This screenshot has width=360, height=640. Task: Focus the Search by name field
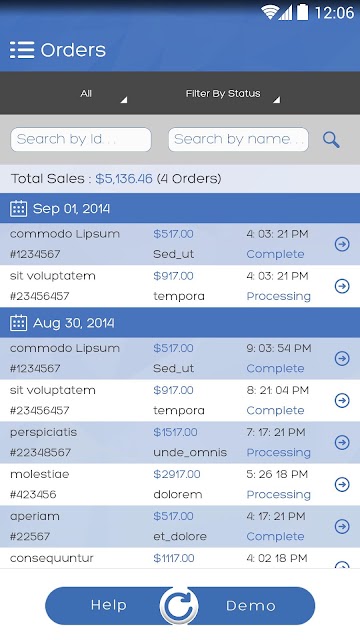(238, 140)
